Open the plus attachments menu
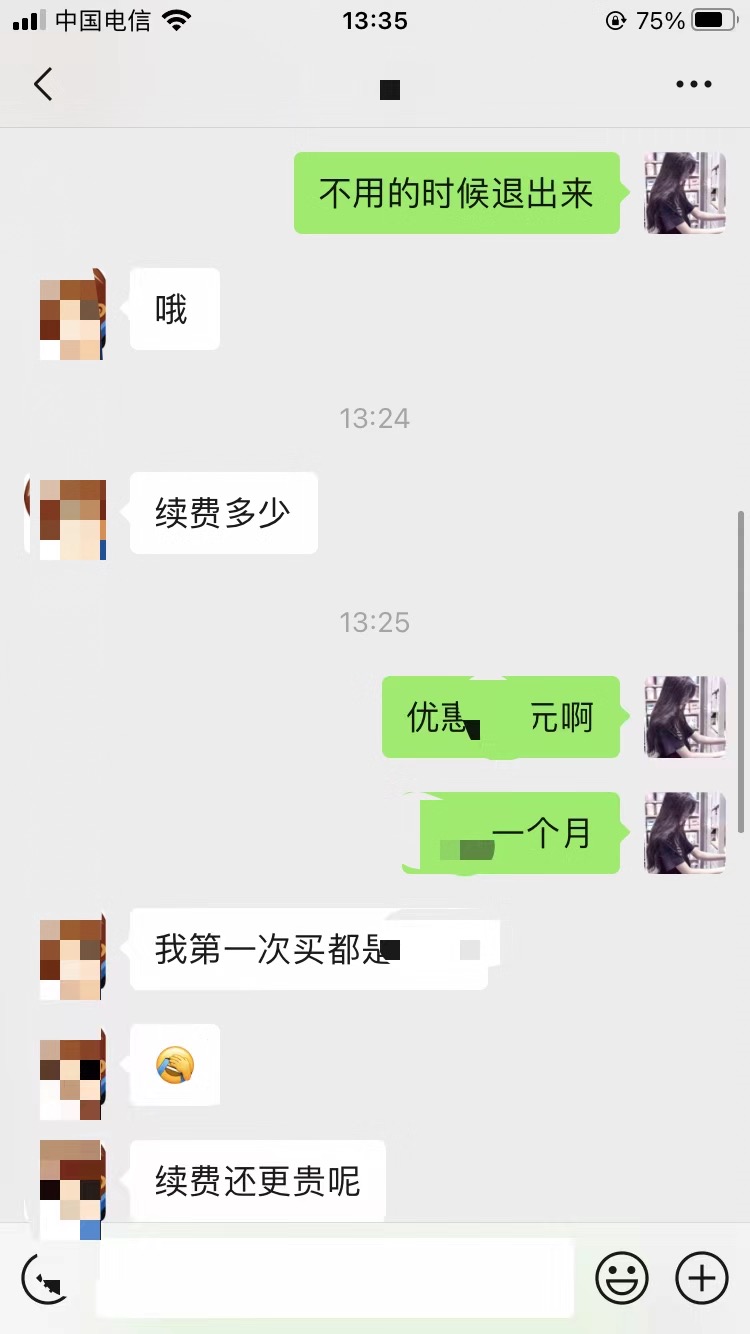The image size is (750, 1334). 702,1278
